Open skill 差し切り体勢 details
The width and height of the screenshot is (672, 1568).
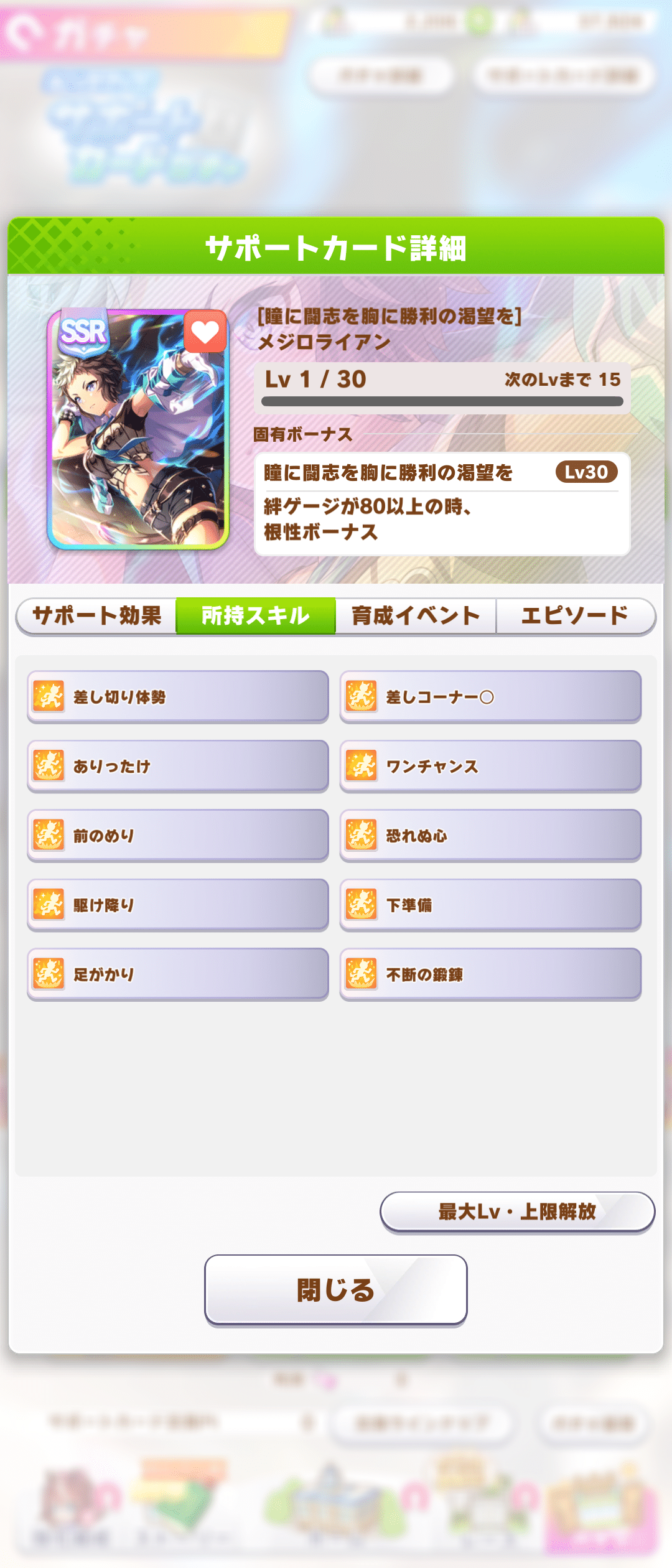click(x=178, y=697)
